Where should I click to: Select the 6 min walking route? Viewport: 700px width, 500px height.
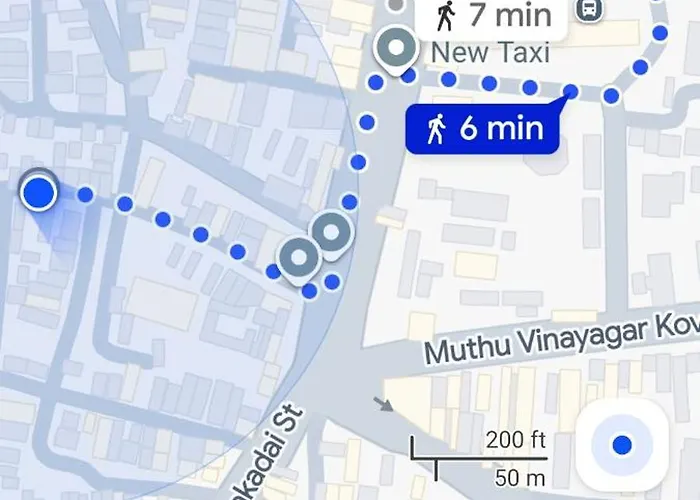(481, 128)
